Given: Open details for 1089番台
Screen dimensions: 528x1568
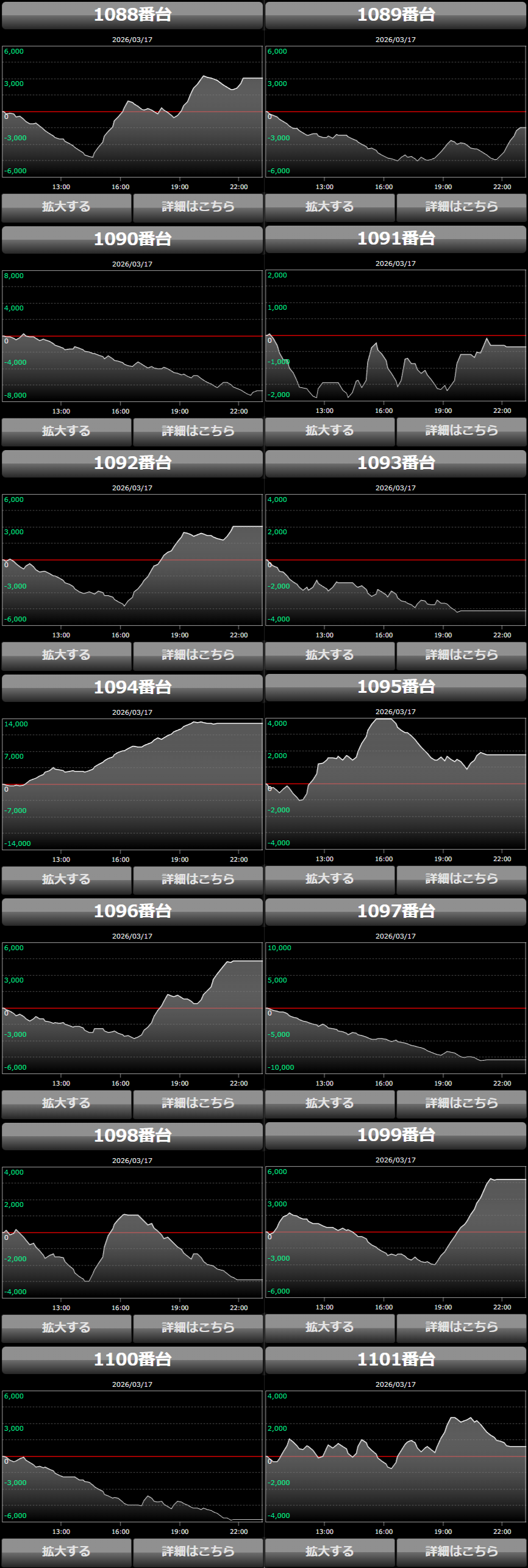Looking at the screenshot, I should click(x=461, y=207).
